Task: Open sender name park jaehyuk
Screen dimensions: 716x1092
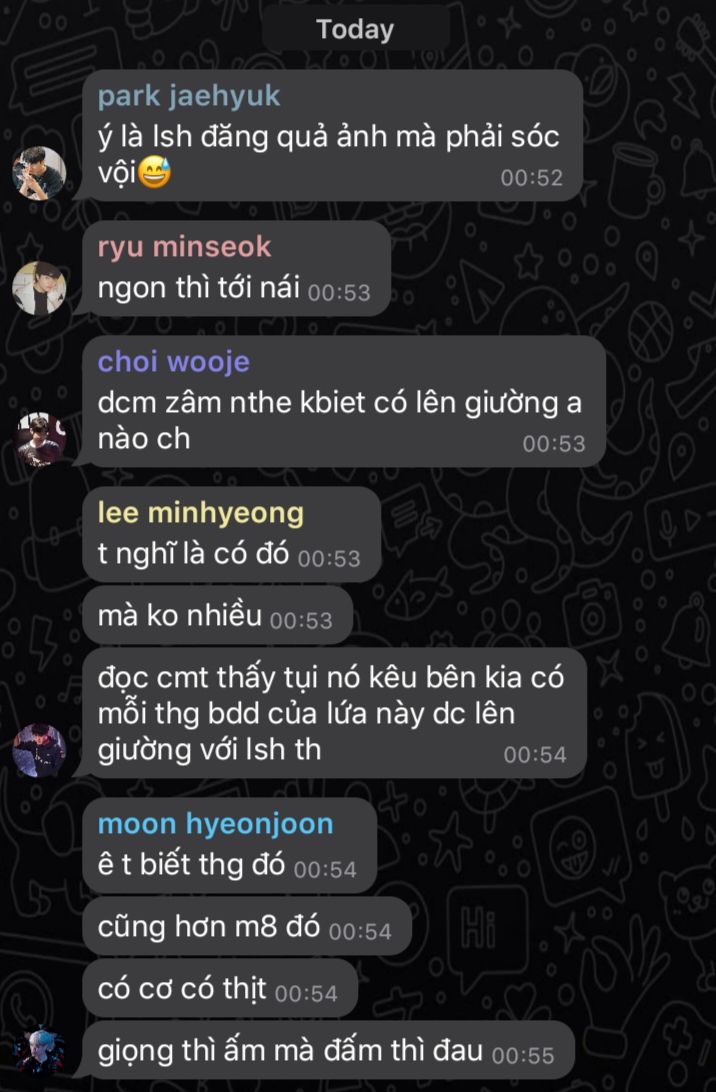Action: point(189,96)
